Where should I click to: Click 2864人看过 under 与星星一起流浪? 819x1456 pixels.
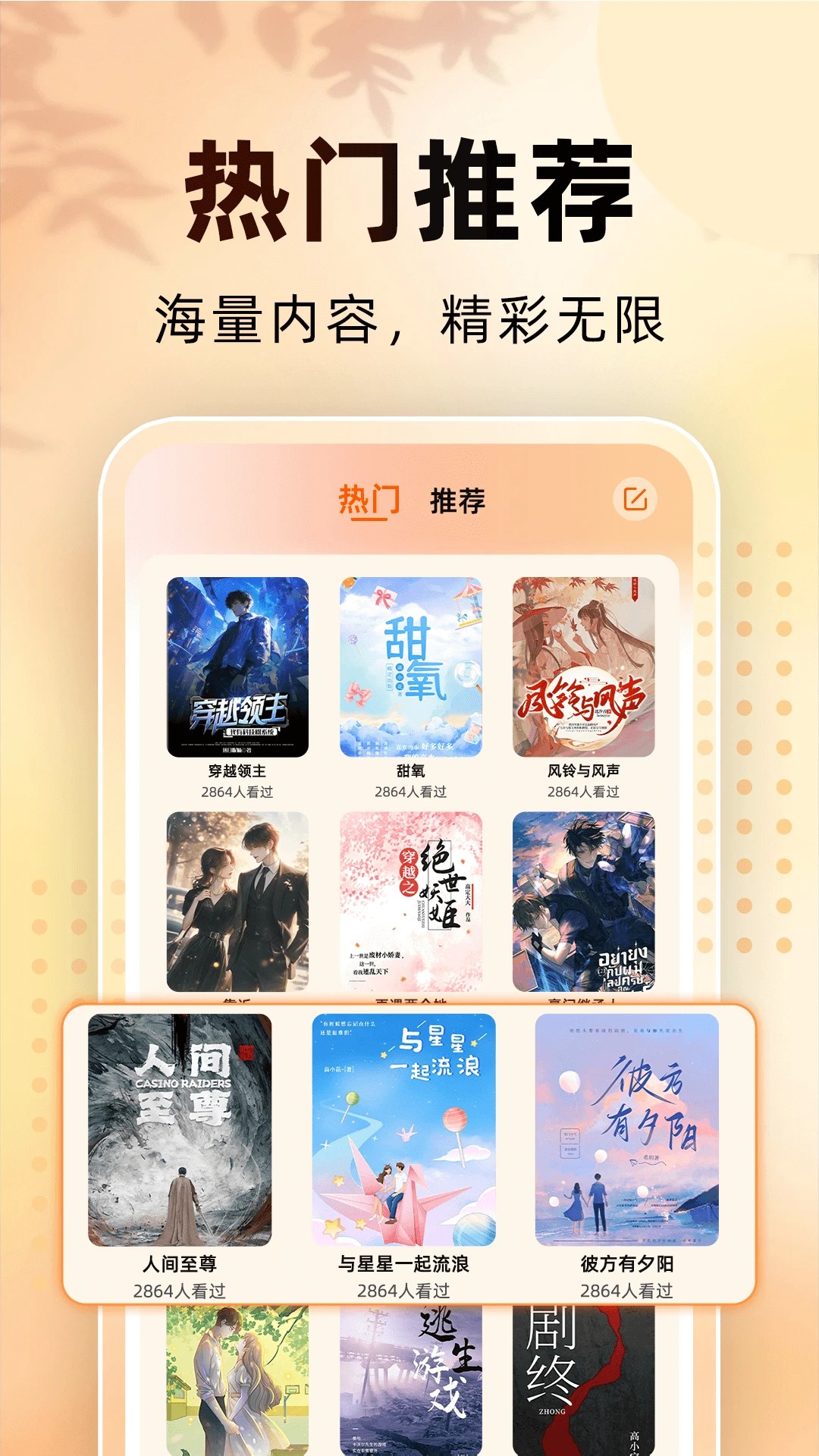coord(403,1290)
